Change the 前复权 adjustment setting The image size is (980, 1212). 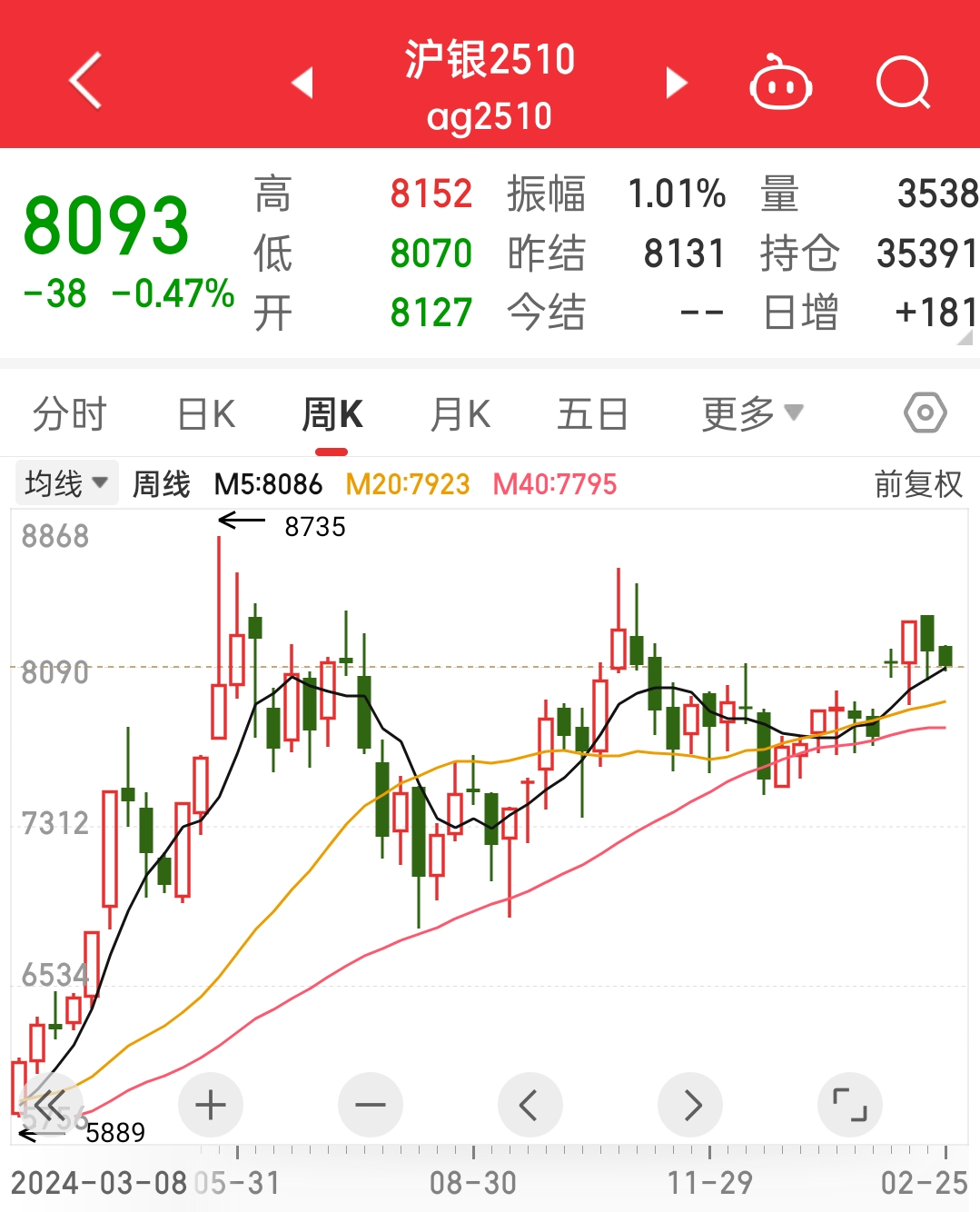click(x=917, y=484)
